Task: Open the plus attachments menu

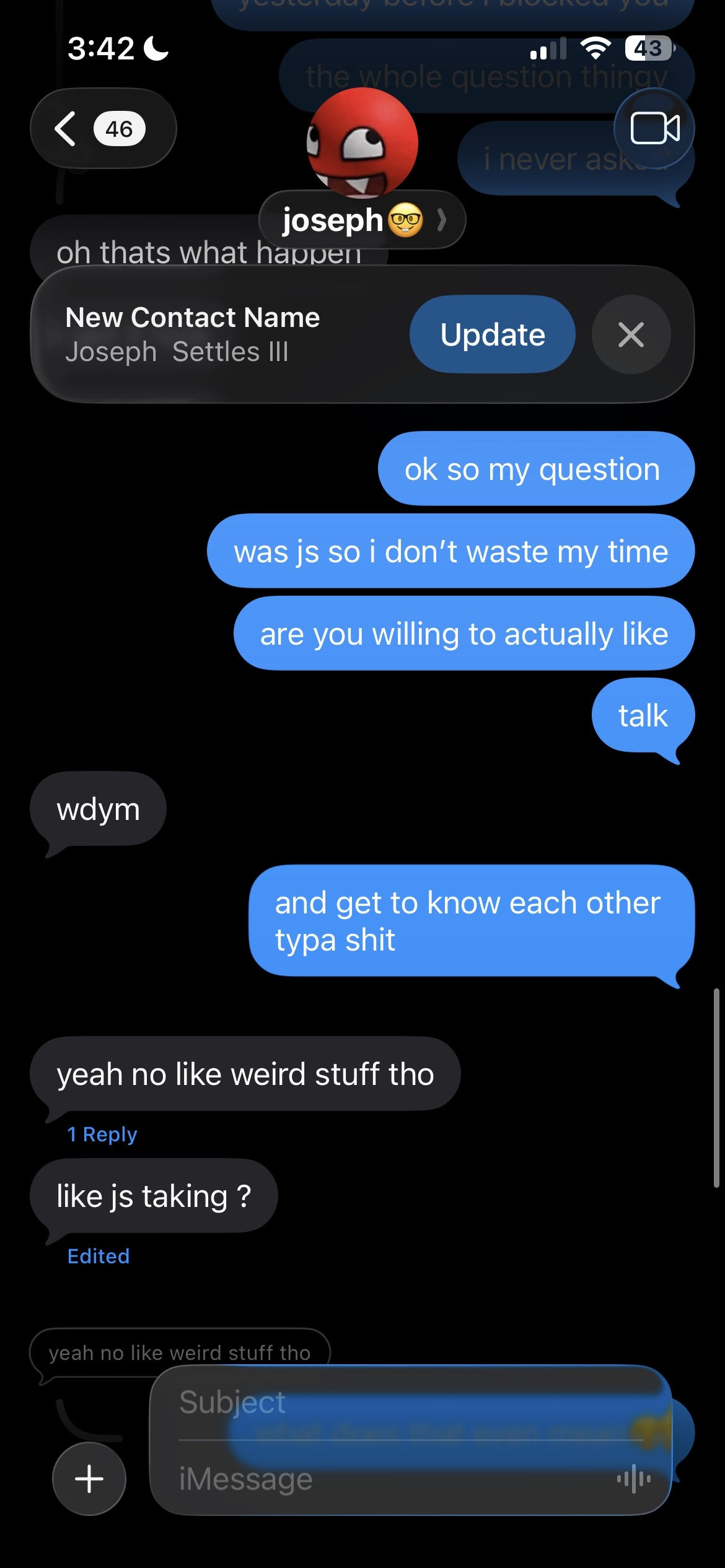Action: 89,1479
